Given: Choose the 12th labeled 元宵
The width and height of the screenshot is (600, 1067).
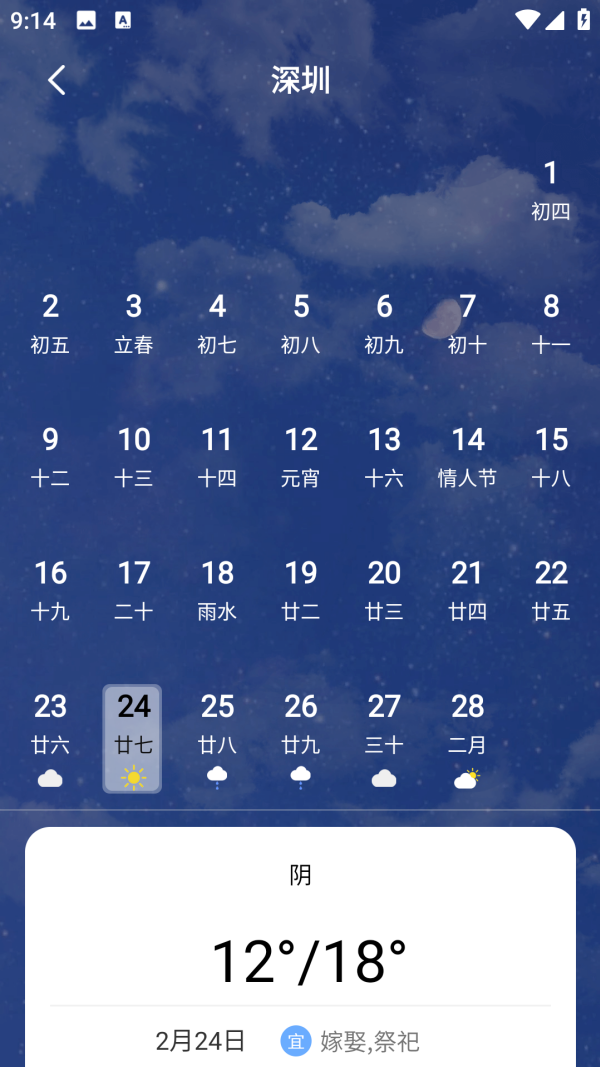Looking at the screenshot, I should [x=301, y=457].
